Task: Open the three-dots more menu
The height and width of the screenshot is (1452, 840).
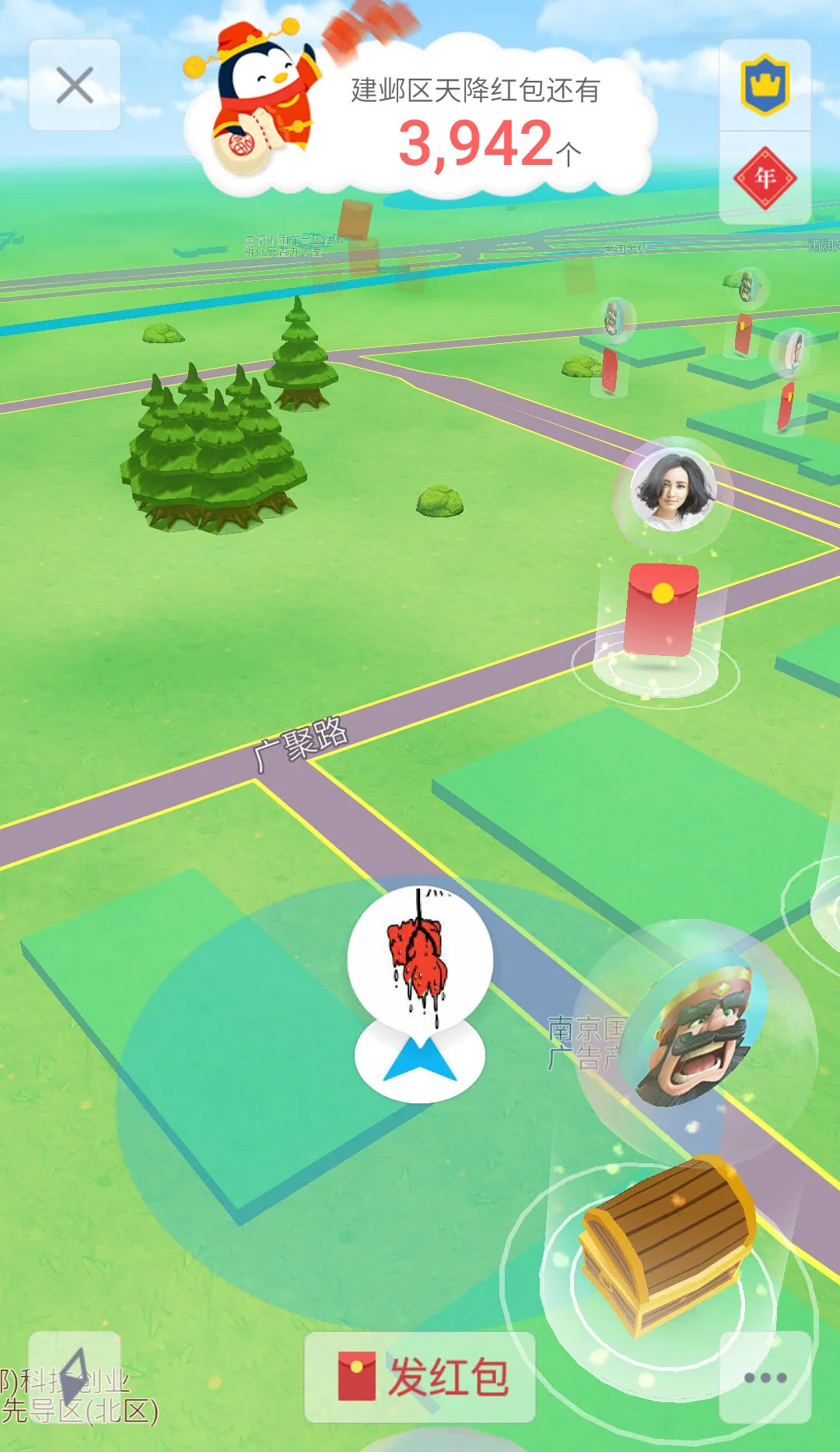Action: tap(765, 1377)
